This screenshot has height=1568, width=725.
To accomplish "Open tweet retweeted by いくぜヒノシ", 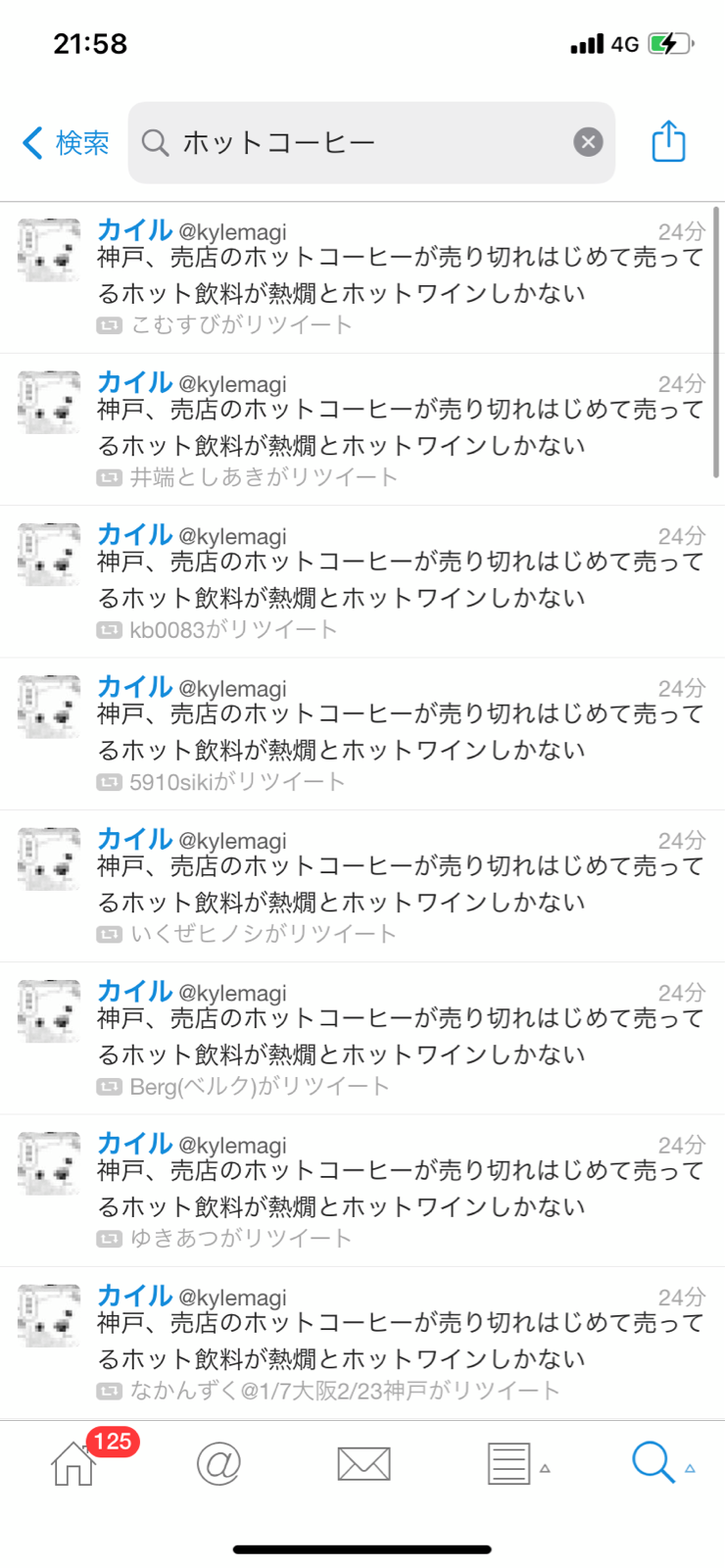I will point(400,885).
